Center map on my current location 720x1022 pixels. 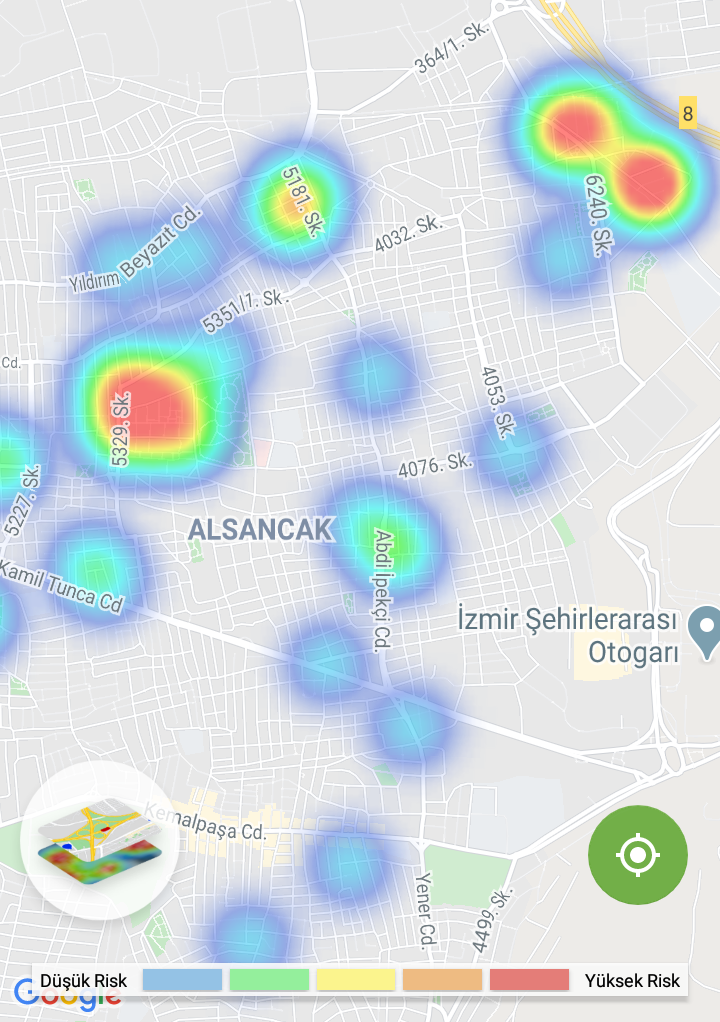[x=638, y=855]
